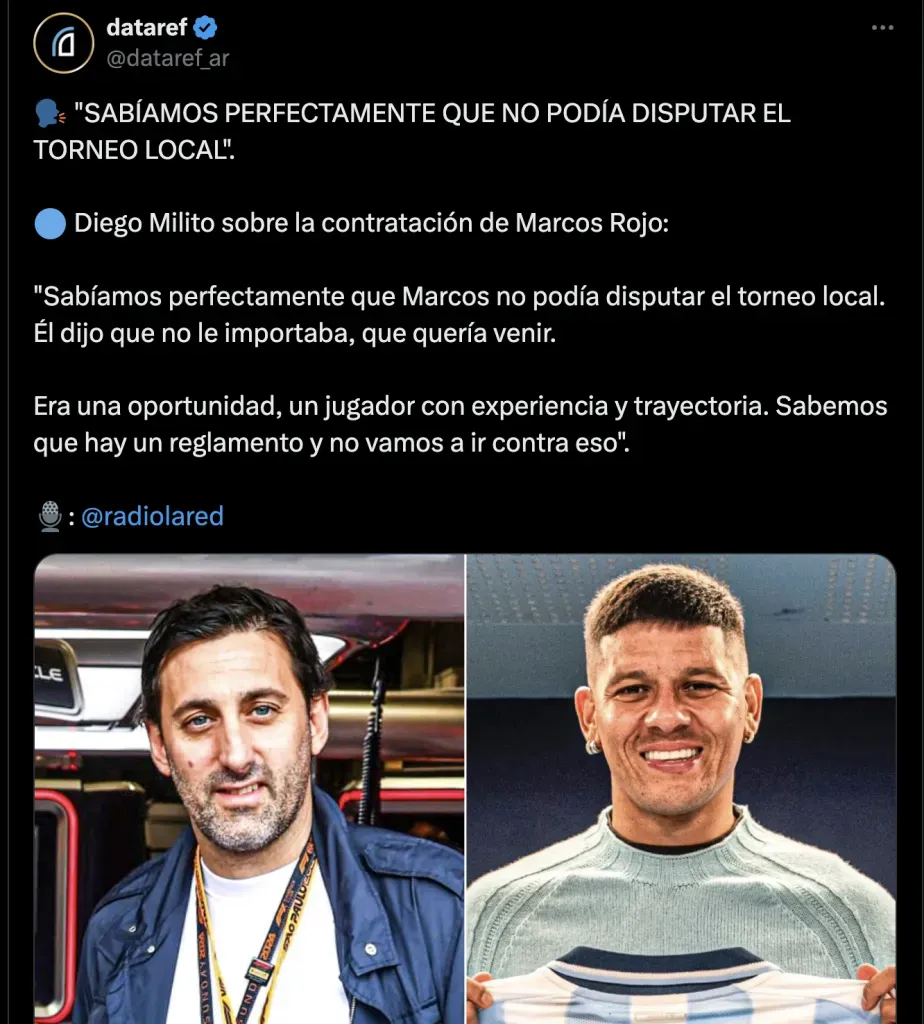Open the dataref profile avatar
The width and height of the screenshot is (924, 1024).
coord(63,43)
